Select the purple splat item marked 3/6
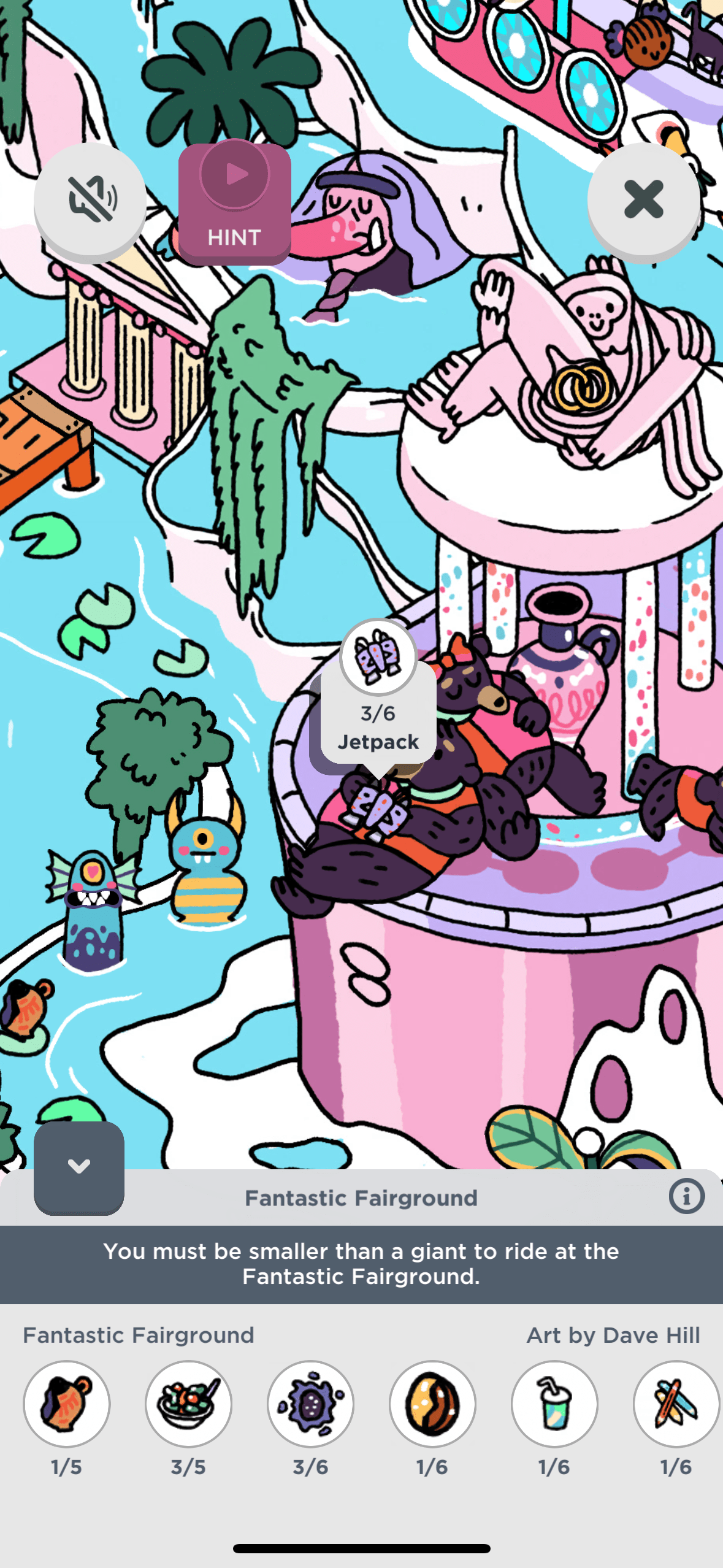 click(310, 1404)
